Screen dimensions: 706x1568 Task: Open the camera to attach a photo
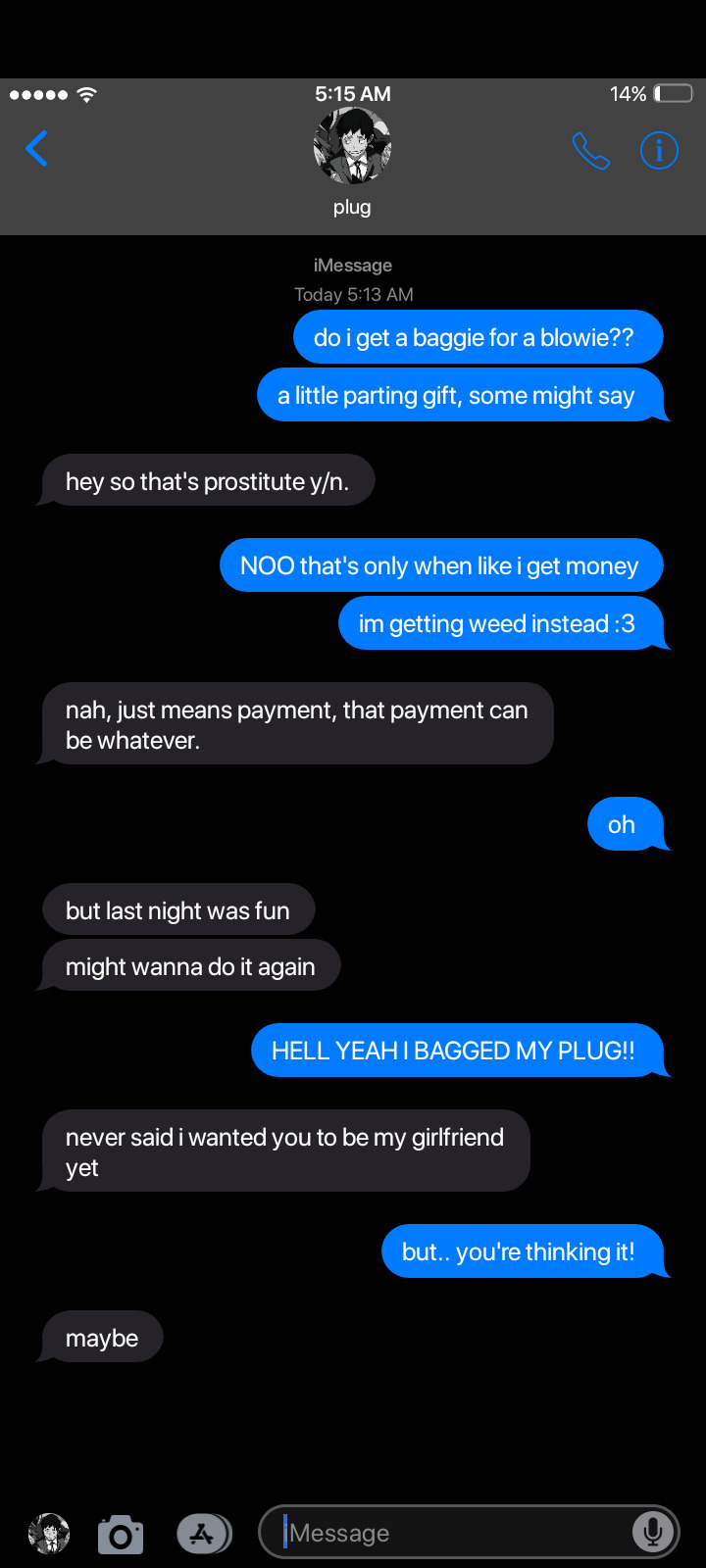(121, 1534)
